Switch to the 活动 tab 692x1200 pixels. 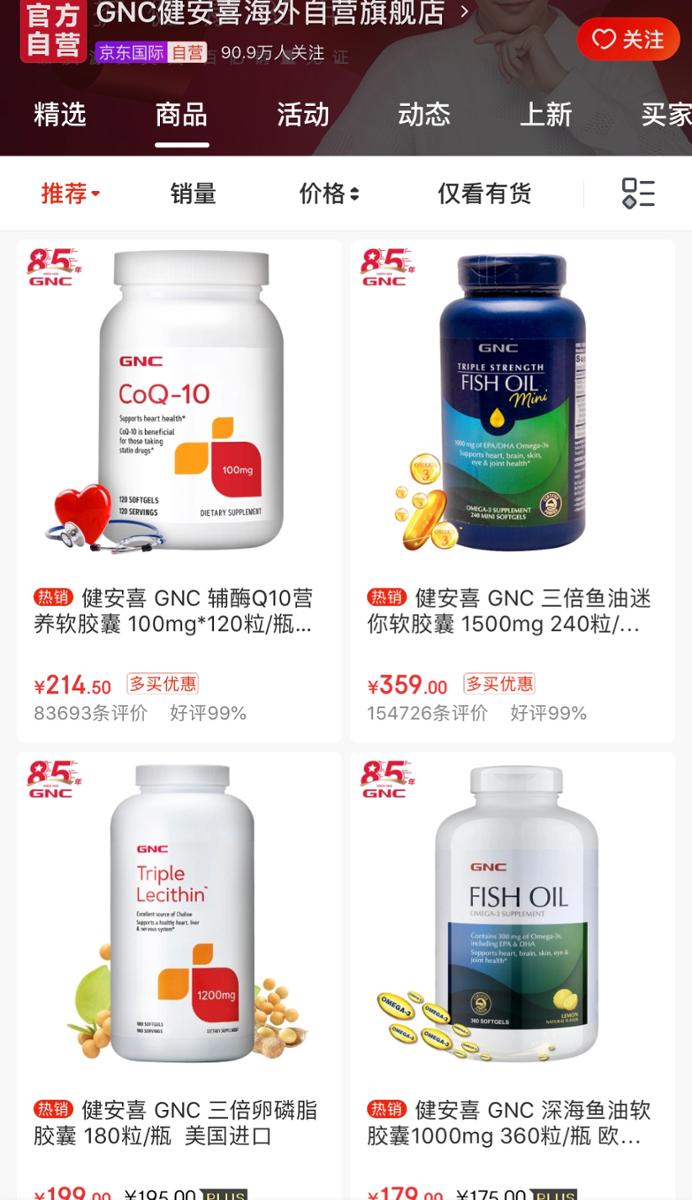[x=303, y=114]
